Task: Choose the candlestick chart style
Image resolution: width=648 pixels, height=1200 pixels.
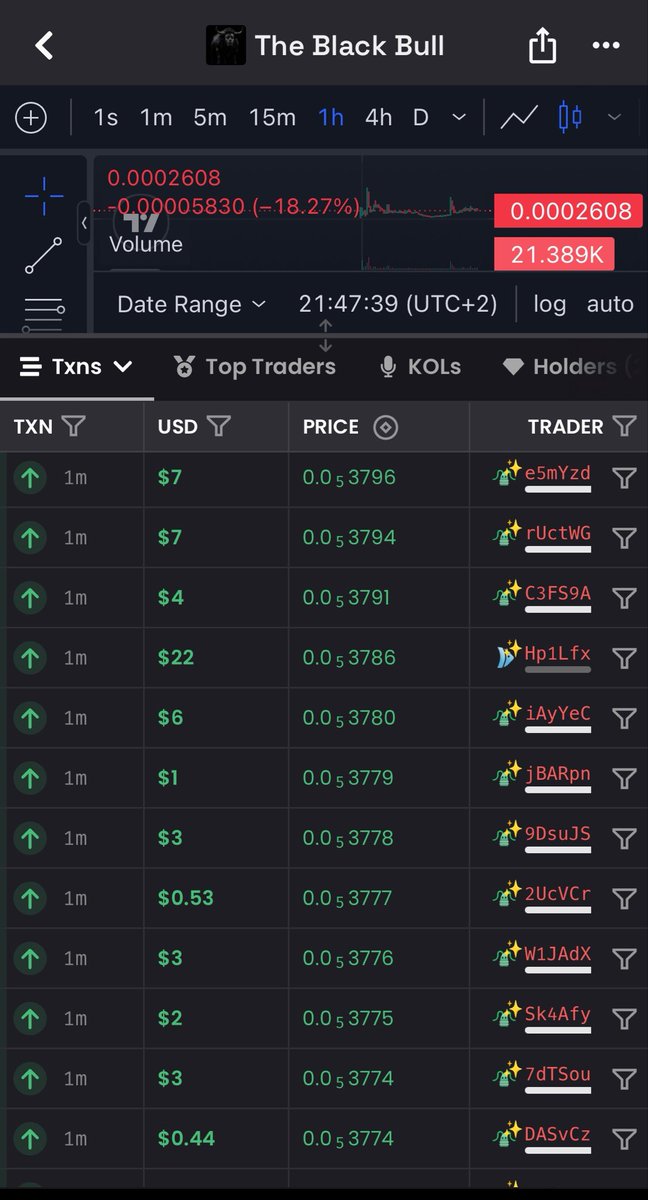Action: tap(570, 117)
